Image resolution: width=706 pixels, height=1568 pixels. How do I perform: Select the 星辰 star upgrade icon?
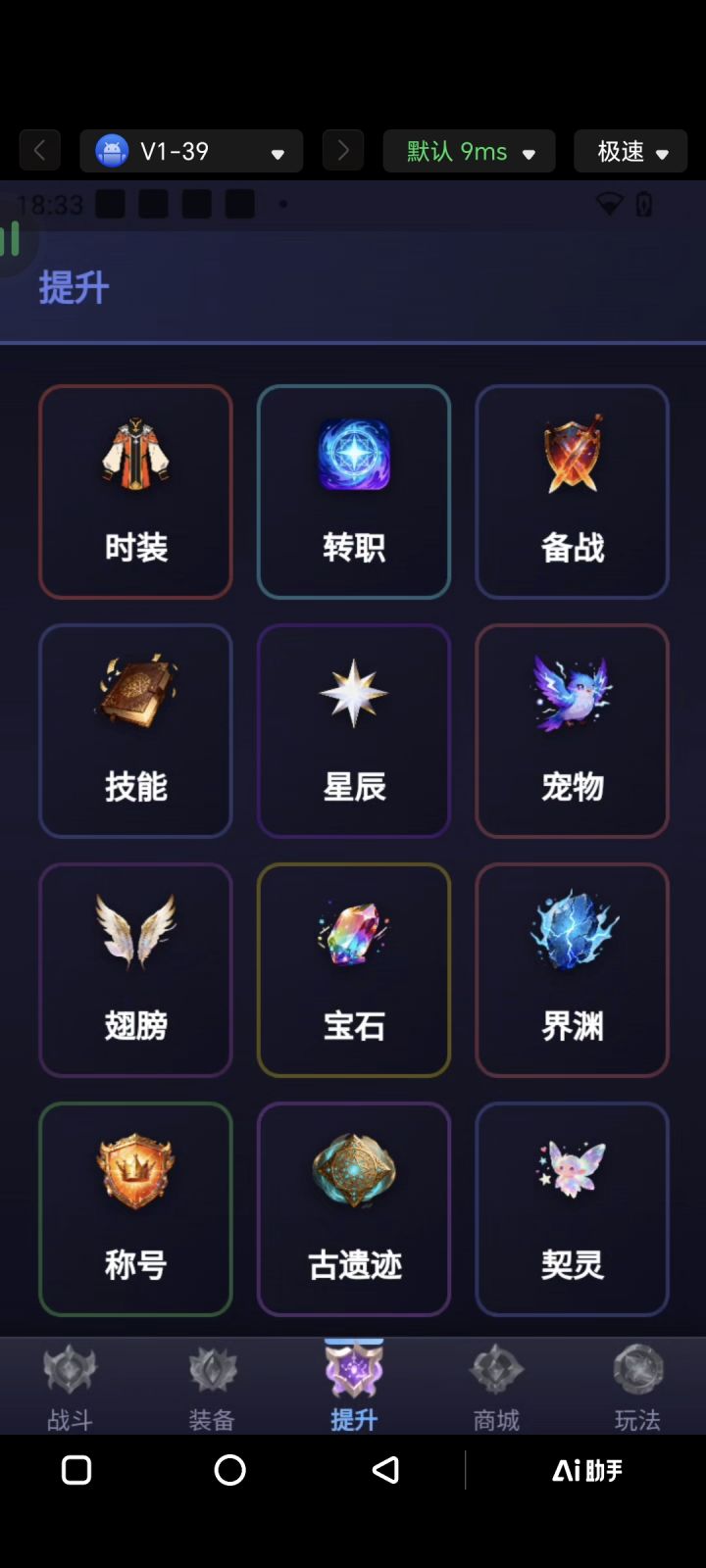coord(354,730)
